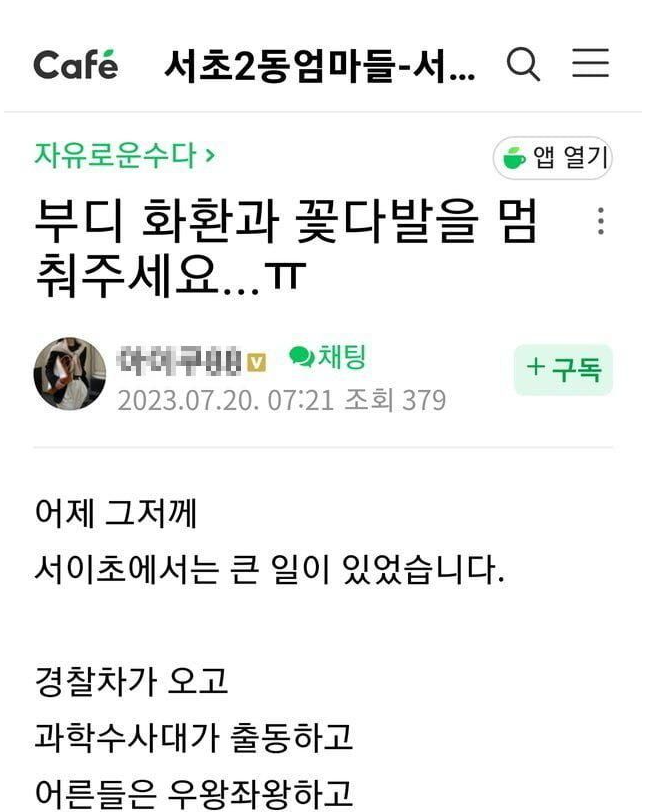
Task: Subscribe with the +구독 button
Action: (x=563, y=370)
